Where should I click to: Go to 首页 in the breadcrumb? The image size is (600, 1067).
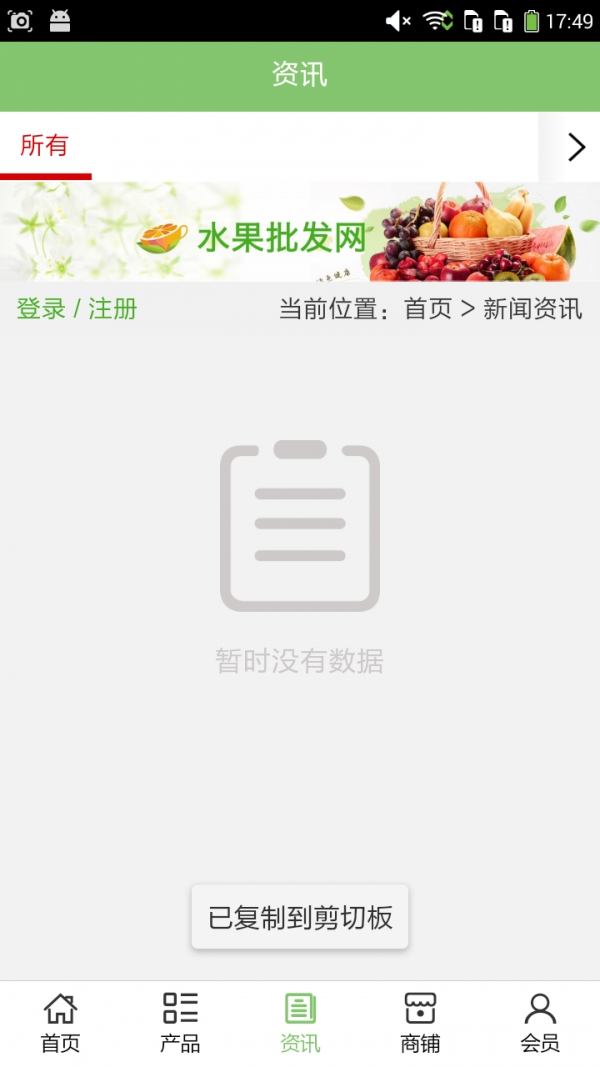428,309
